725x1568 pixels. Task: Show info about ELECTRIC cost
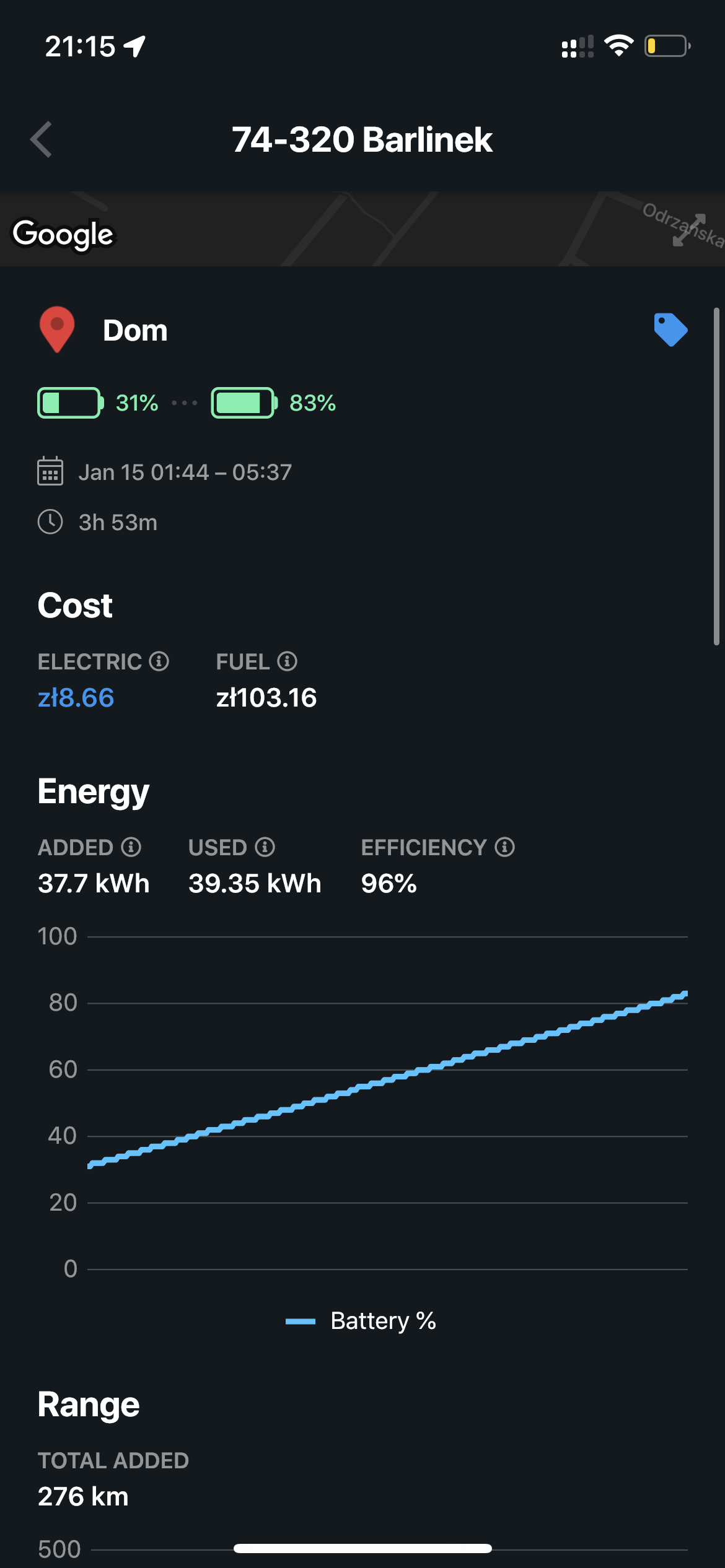tap(159, 661)
